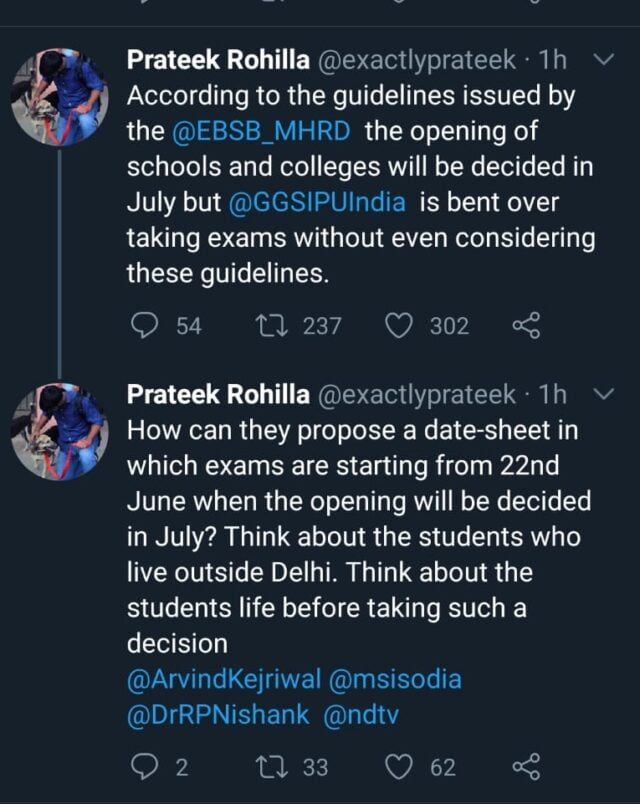Reply to the tweet with 54 comments
Image resolution: width=640 pixels, height=804 pixels.
pos(146,325)
